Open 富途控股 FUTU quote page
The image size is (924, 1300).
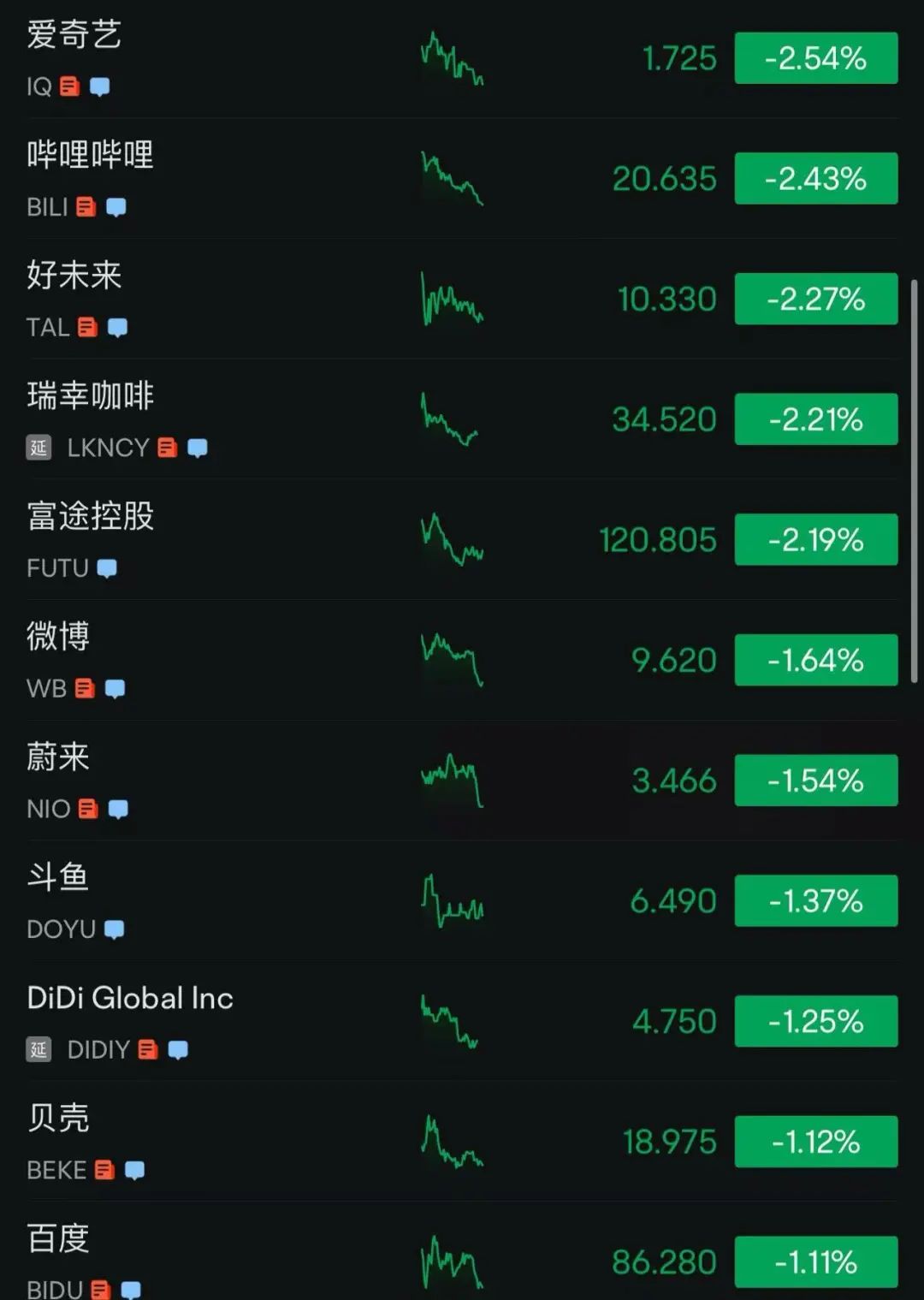[x=90, y=517]
